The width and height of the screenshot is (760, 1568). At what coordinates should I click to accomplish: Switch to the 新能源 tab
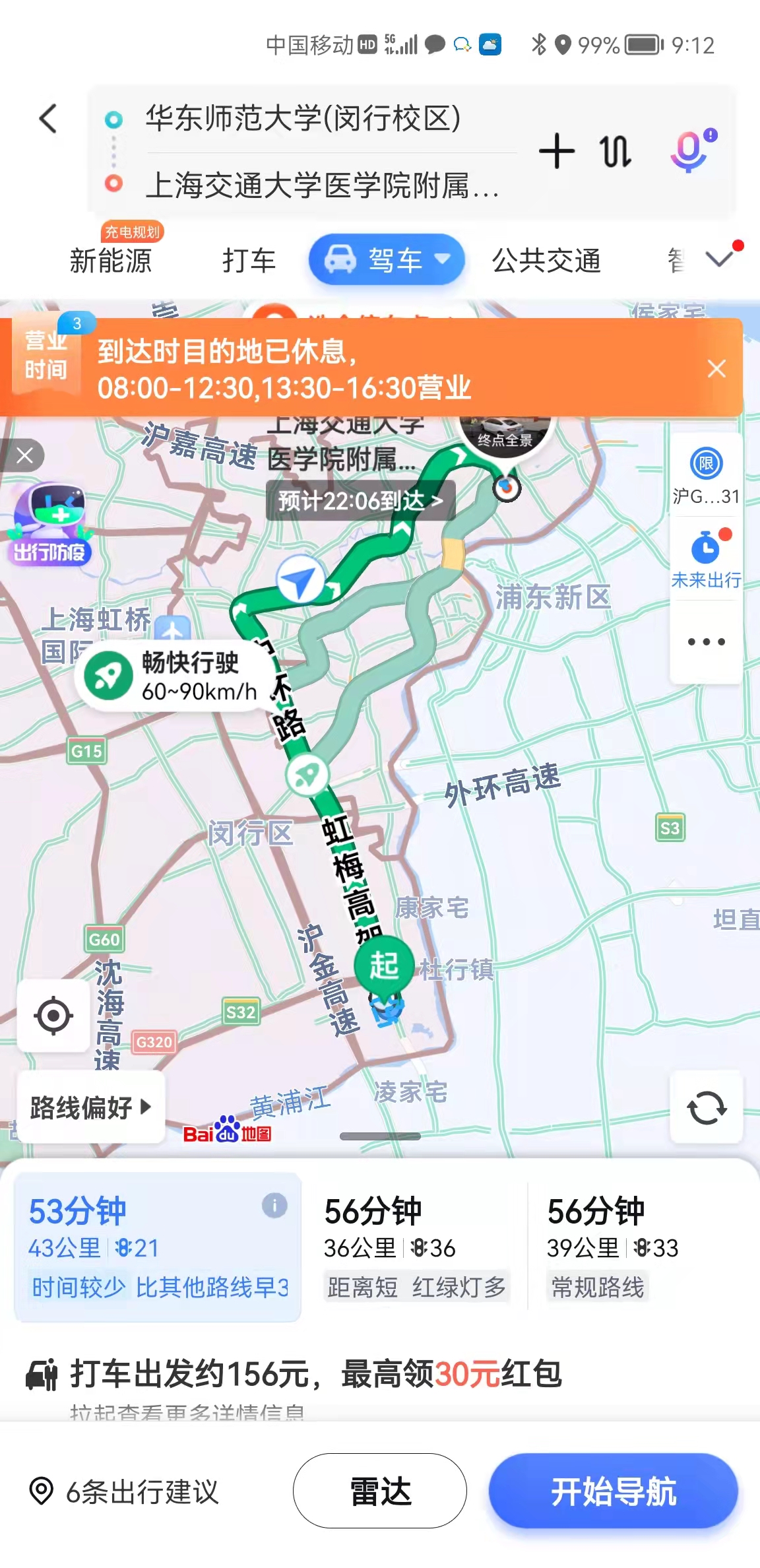[111, 261]
